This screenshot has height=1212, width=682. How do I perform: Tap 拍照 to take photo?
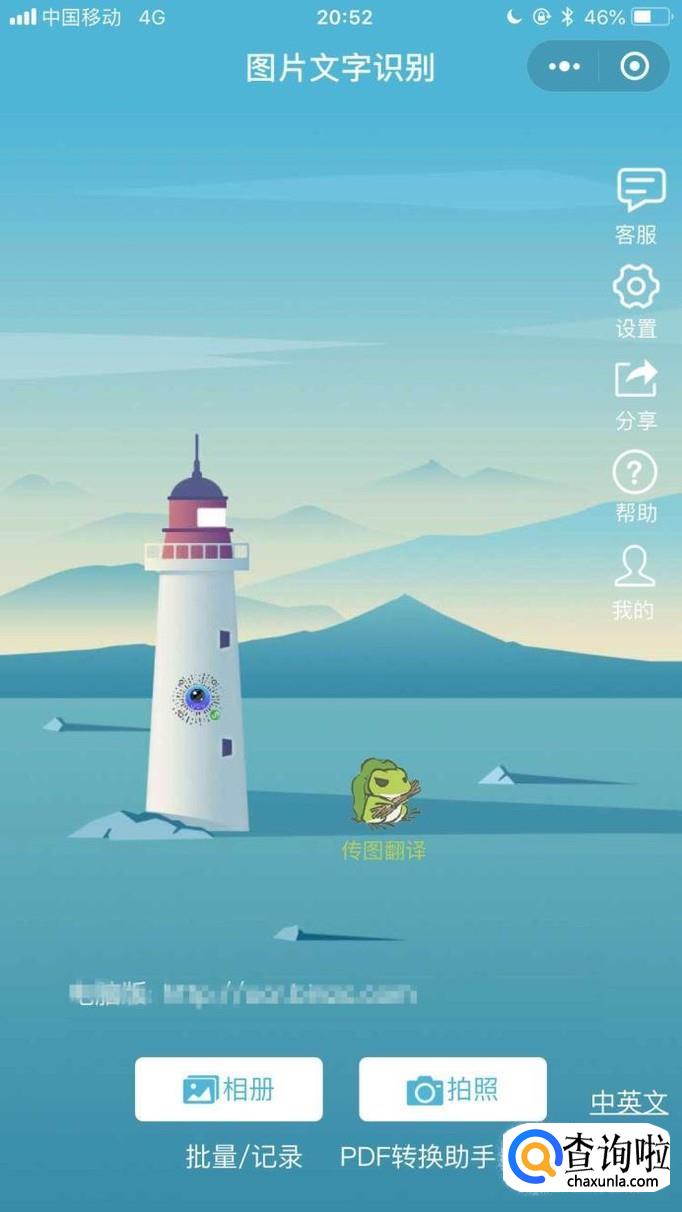pos(453,1089)
